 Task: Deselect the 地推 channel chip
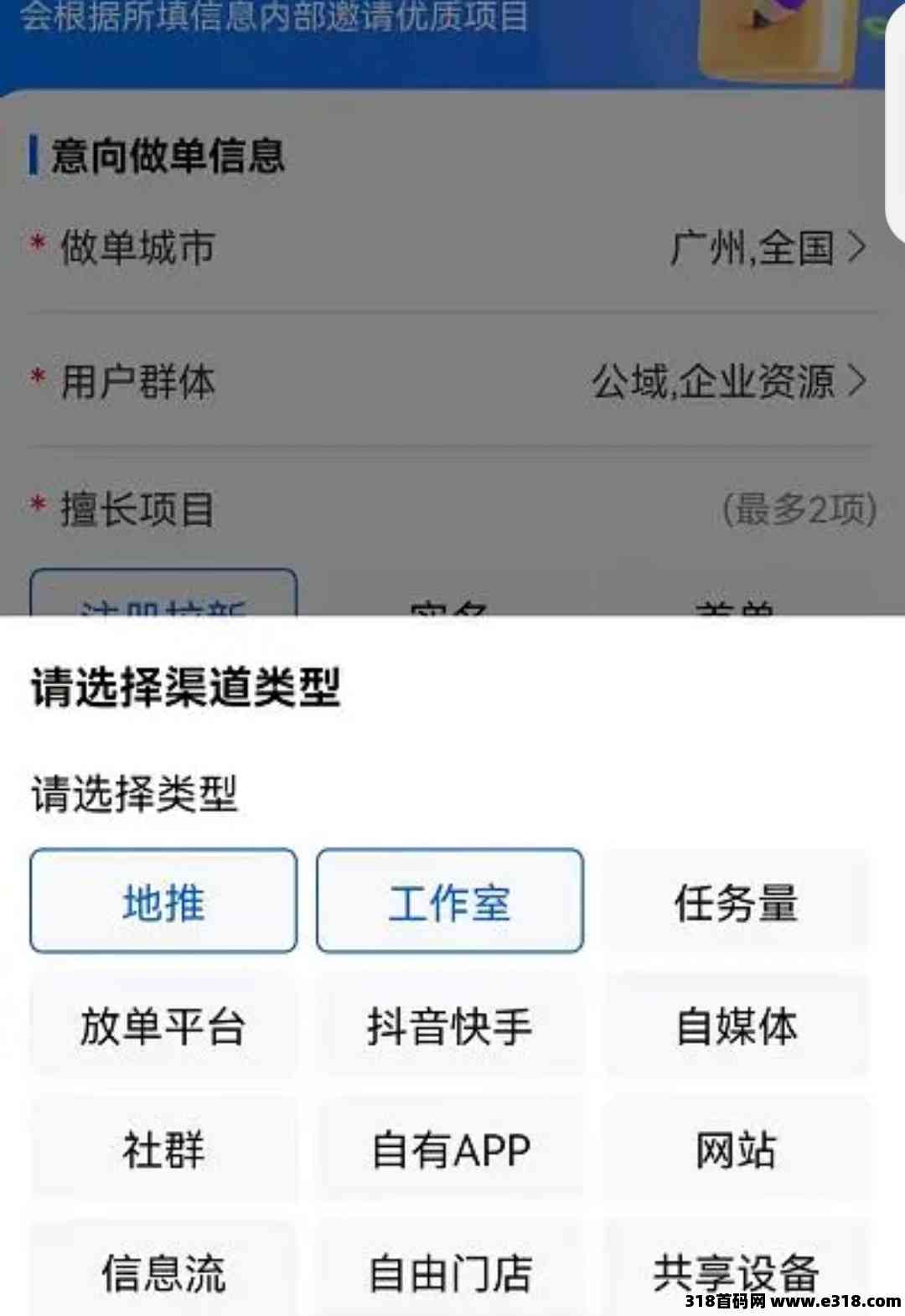163,901
